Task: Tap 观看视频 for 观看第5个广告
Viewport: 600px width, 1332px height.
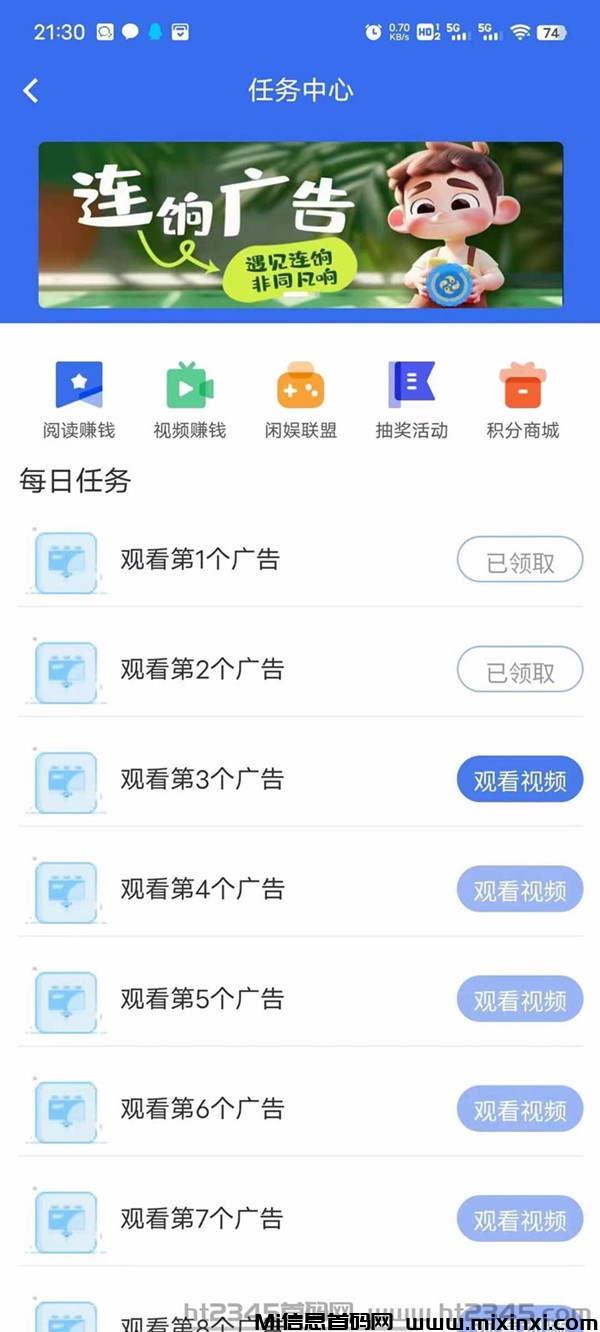Action: coord(520,1000)
